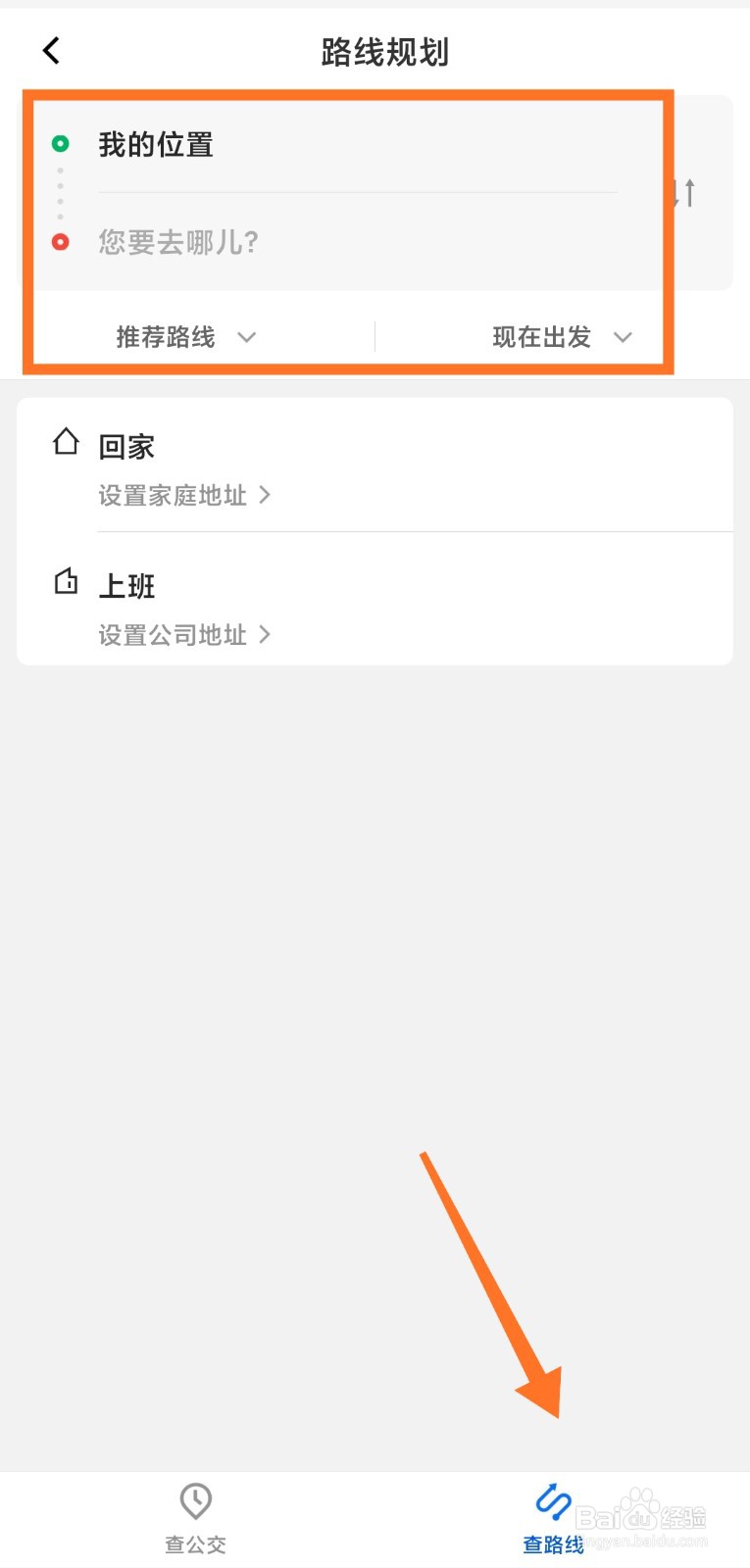The width and height of the screenshot is (750, 1568).
Task: Switch to the 查公交 tab
Action: (x=195, y=1519)
